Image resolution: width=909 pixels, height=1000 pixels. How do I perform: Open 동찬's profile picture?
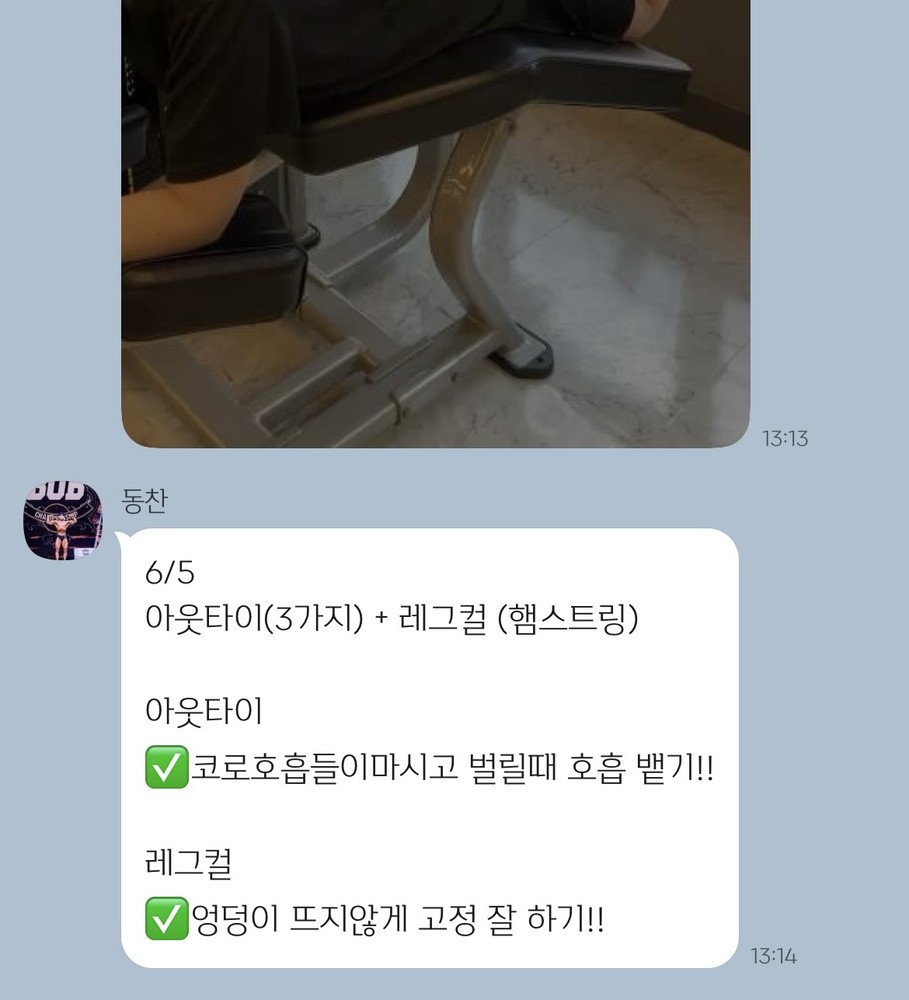tap(63, 521)
